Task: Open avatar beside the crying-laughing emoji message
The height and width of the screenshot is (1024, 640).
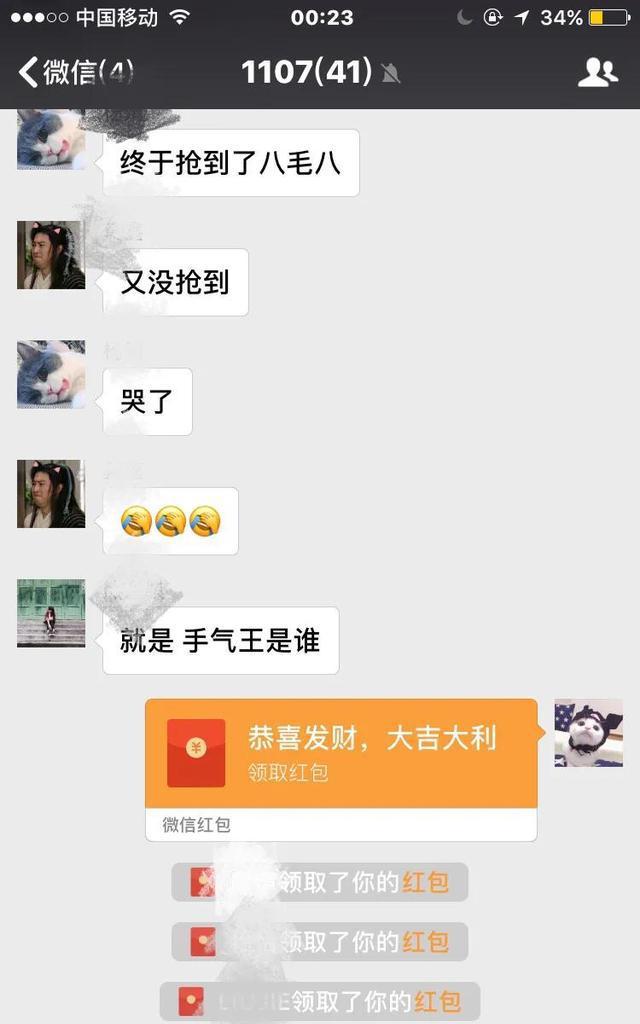Action: tap(50, 494)
